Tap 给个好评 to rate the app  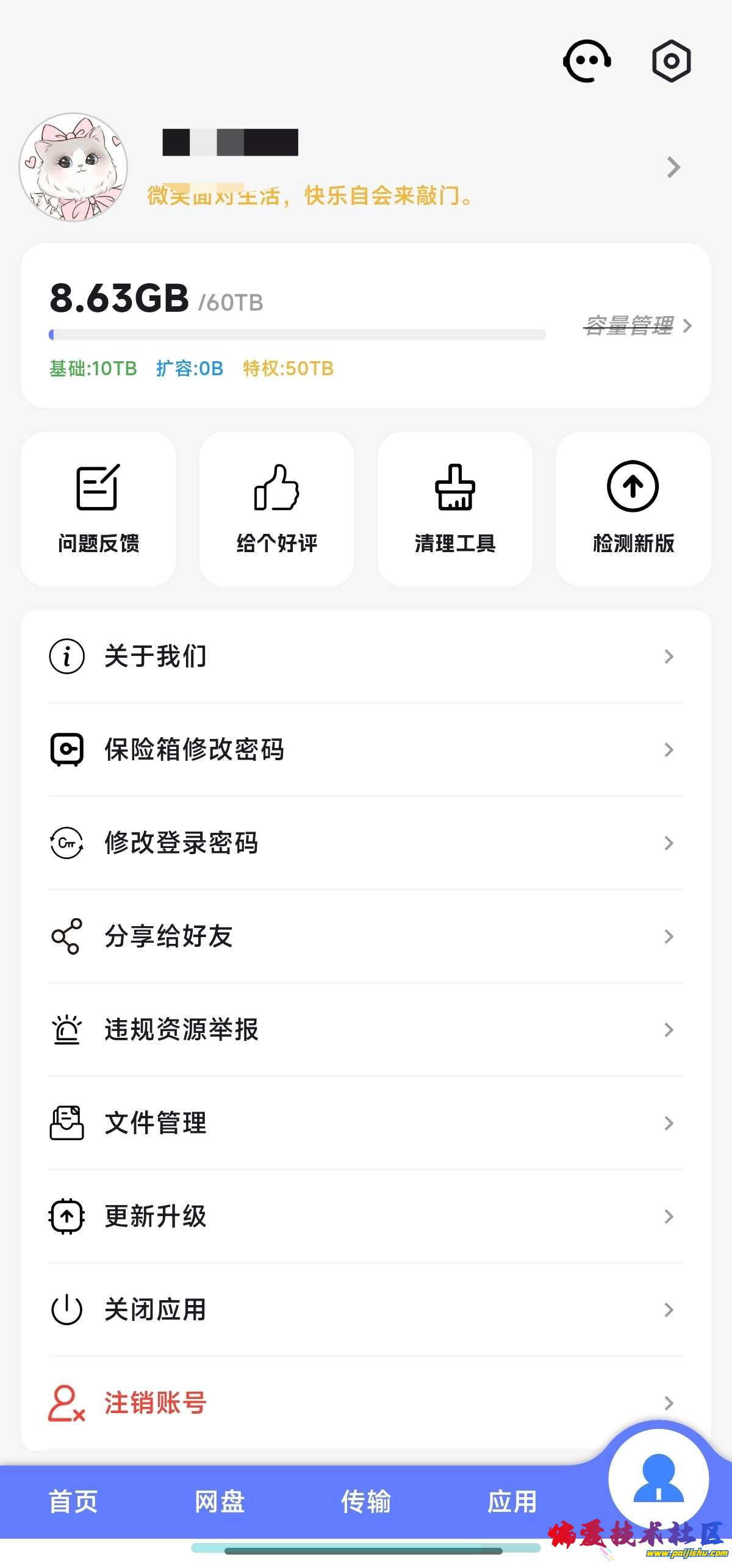click(276, 509)
